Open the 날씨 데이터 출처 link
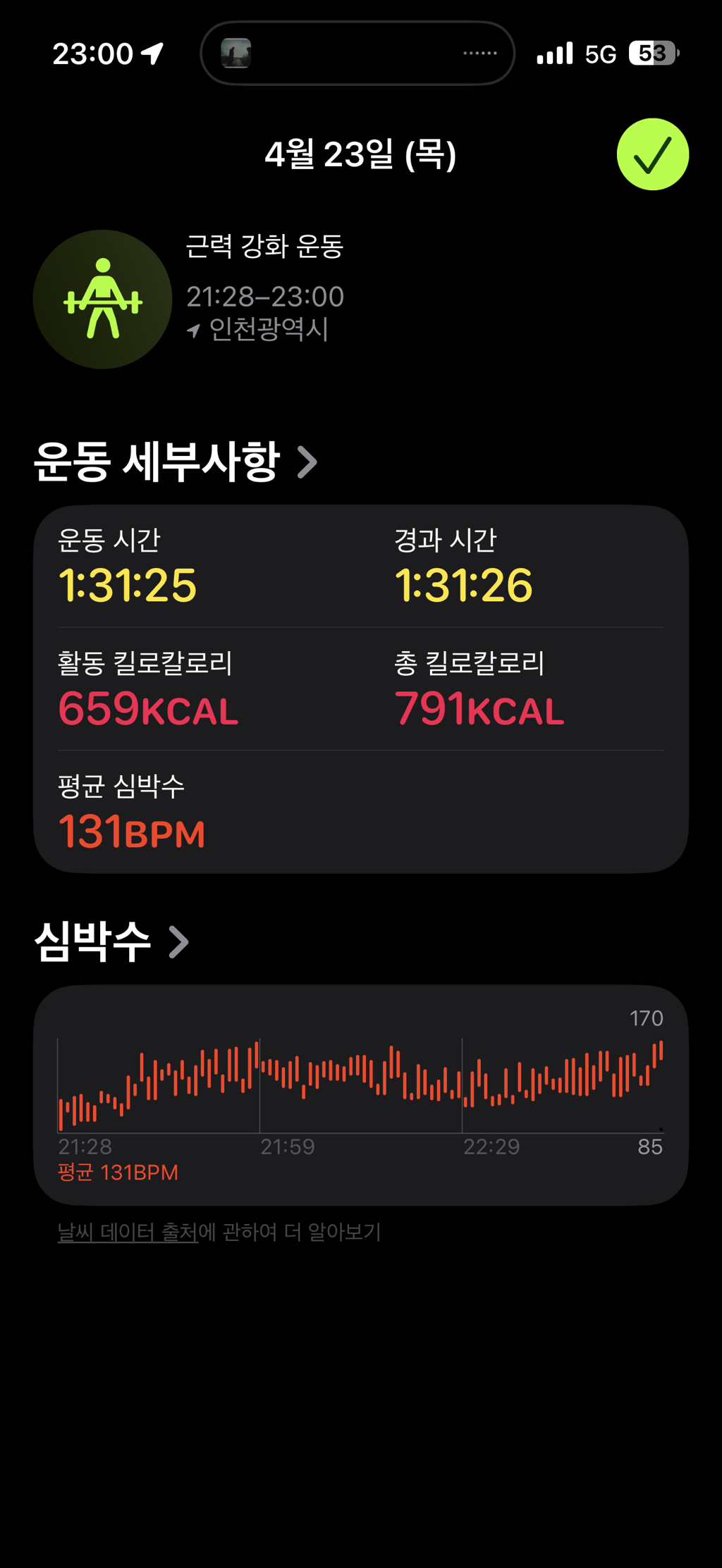 click(x=128, y=1232)
